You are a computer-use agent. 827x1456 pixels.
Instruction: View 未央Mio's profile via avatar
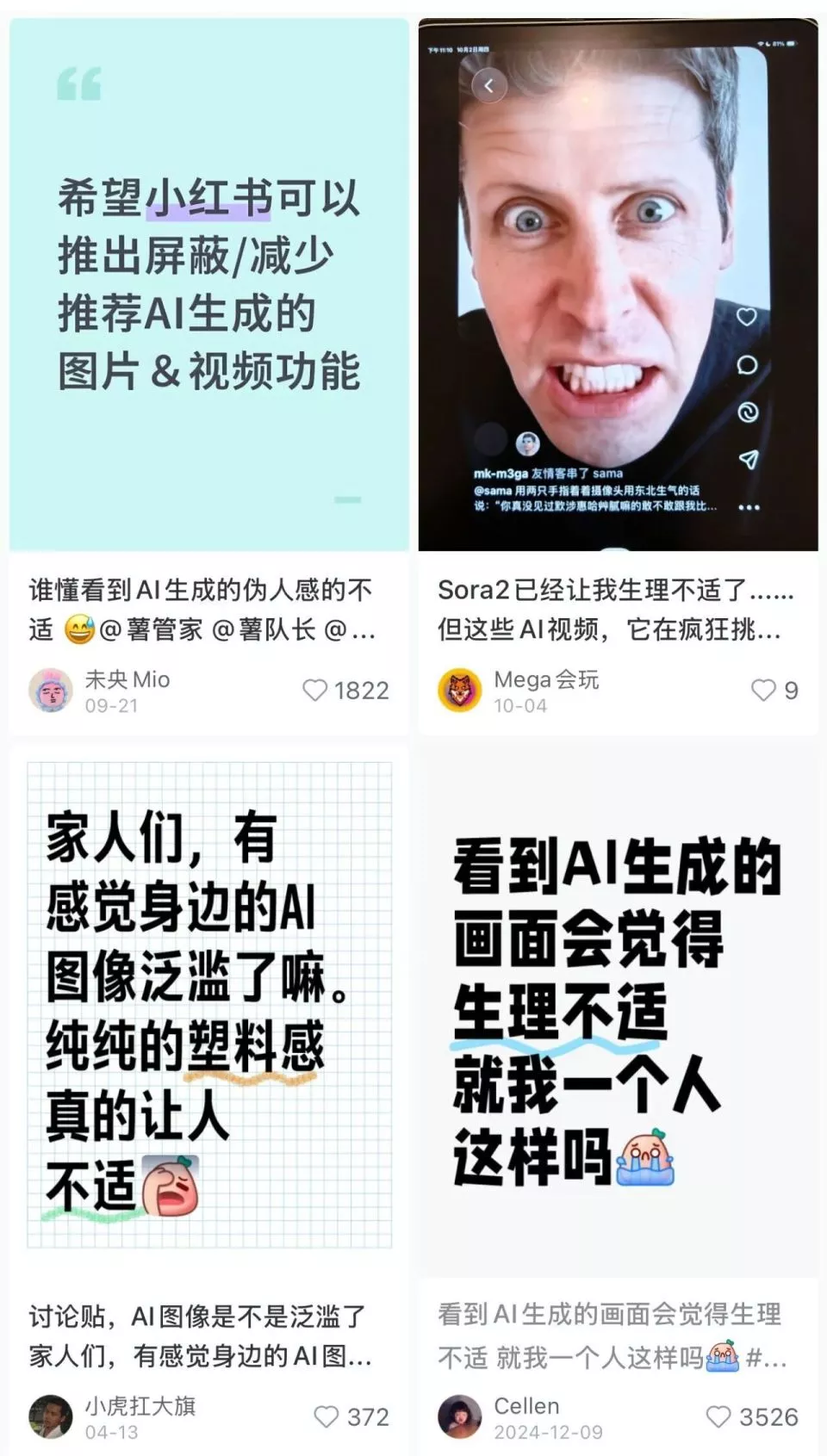point(51,691)
